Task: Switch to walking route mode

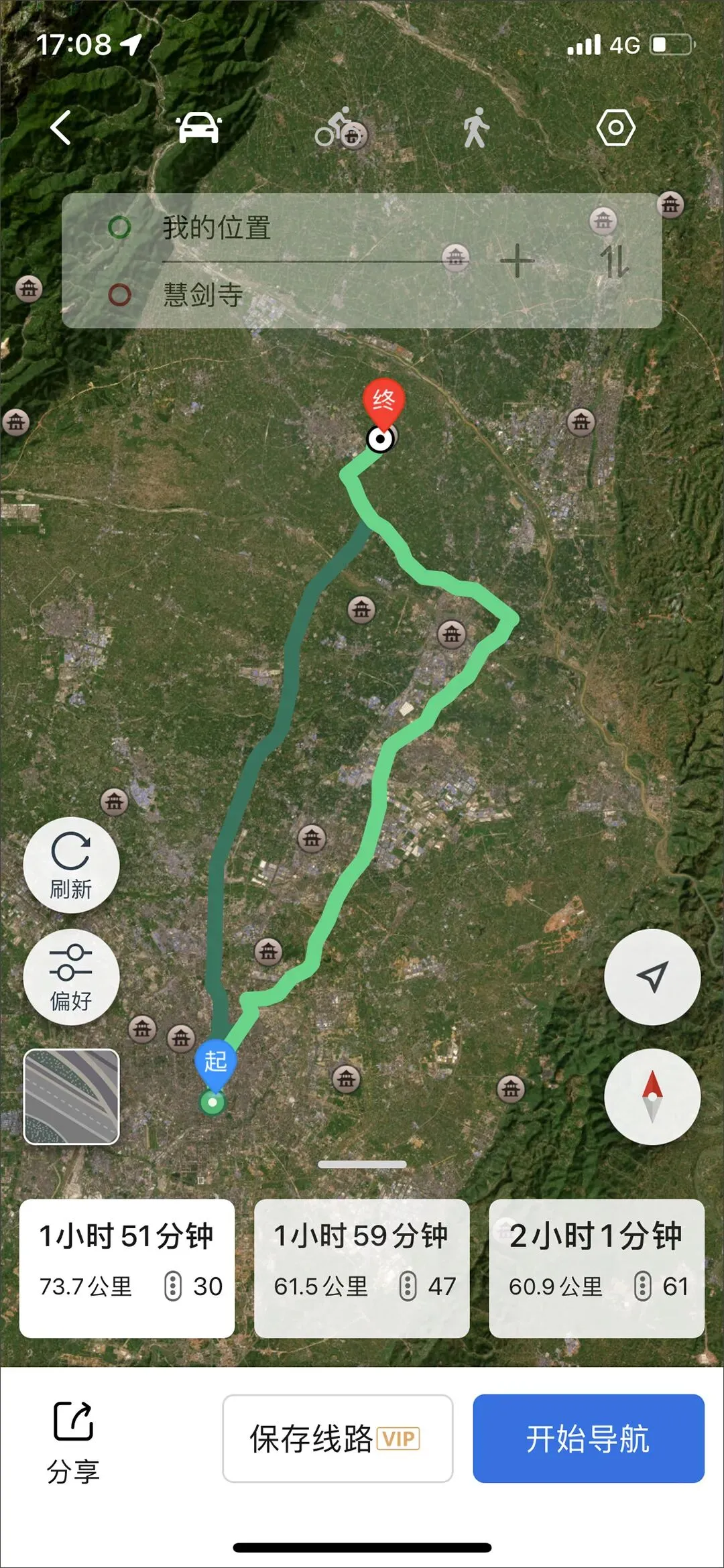Action: coord(476,127)
